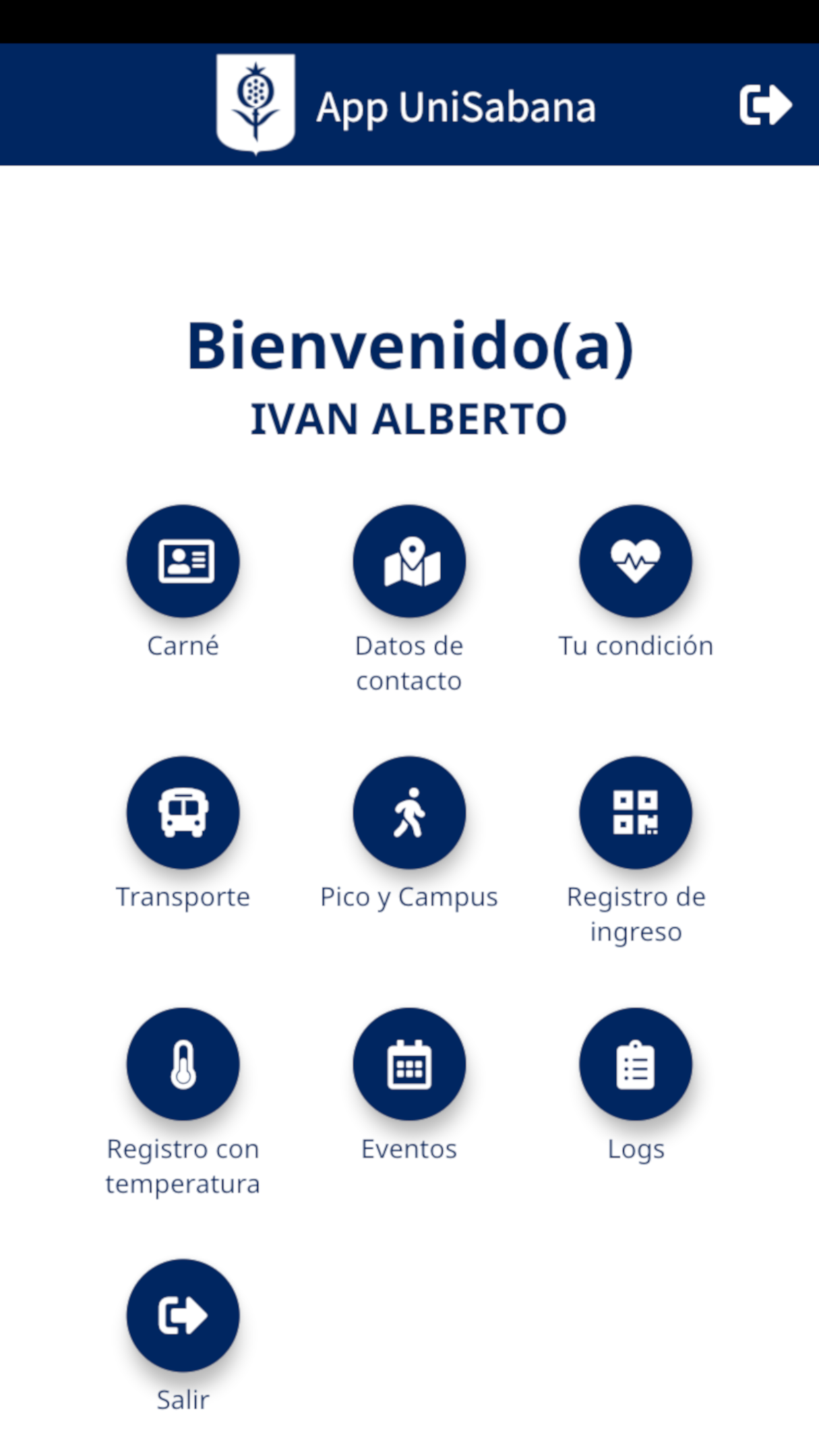View the Logs section

coord(636,1064)
